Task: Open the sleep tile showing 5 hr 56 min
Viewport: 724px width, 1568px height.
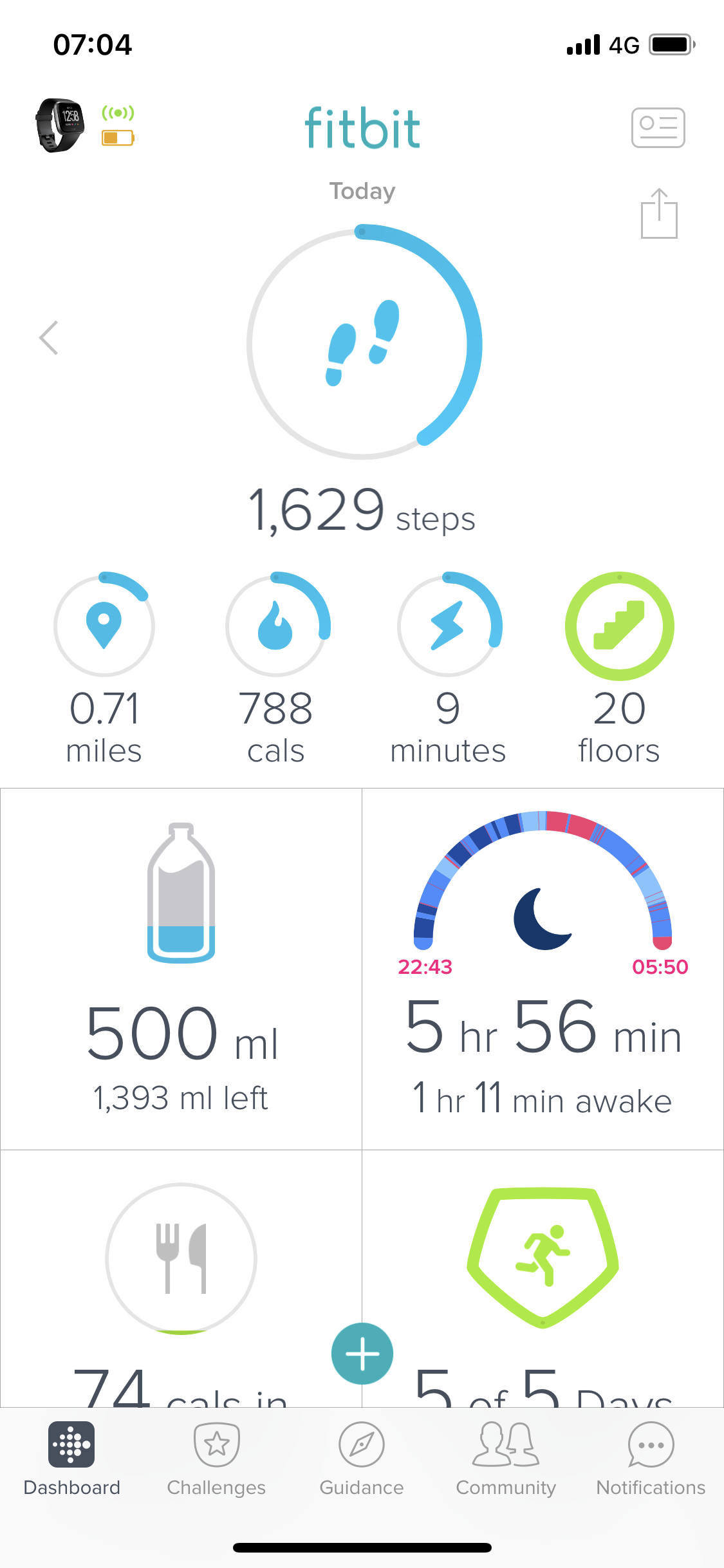Action: tap(543, 968)
